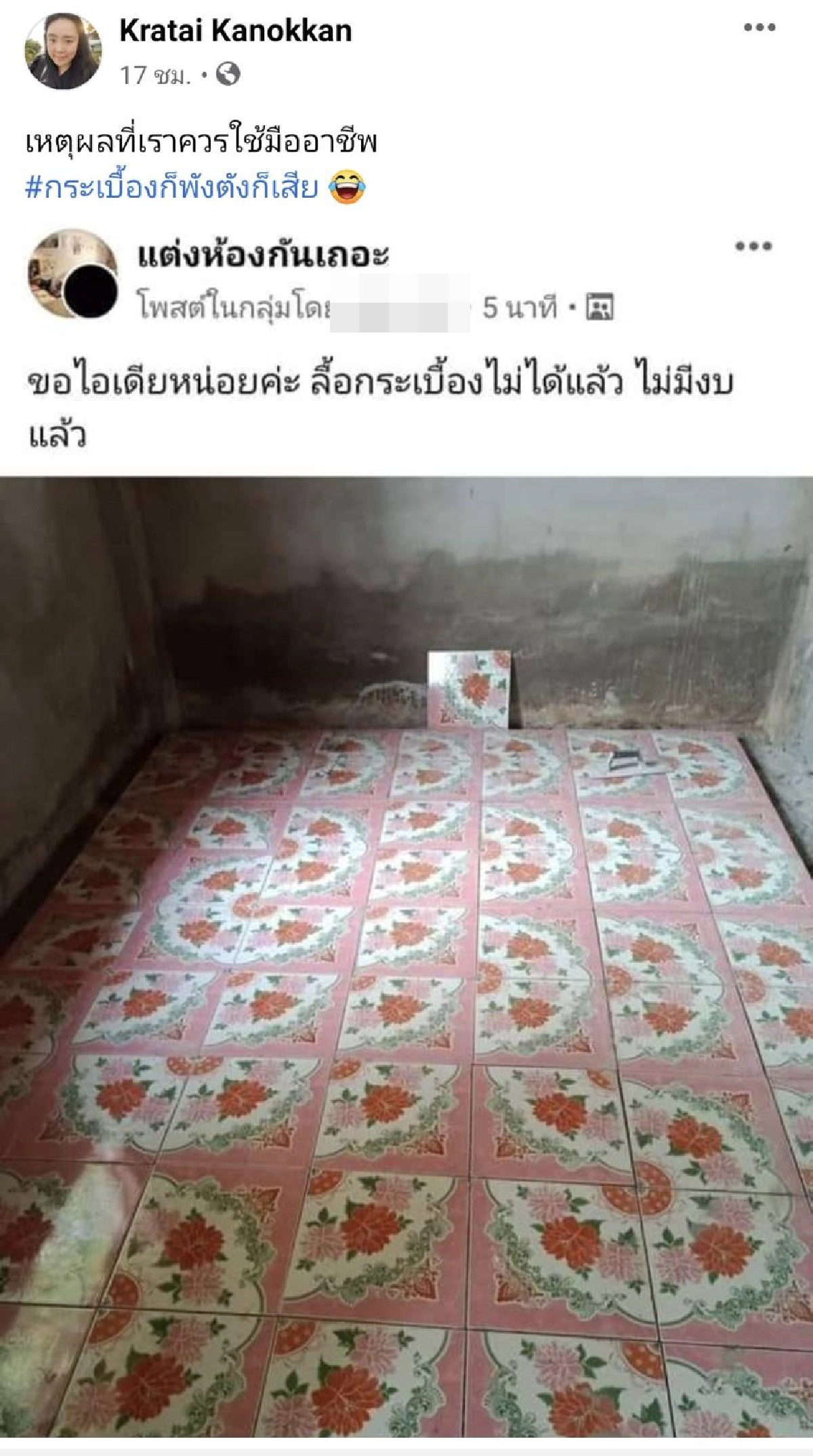Open overflow menu on Kratai Kanokkan's post
Screen dimensions: 813x1456
[759, 28]
